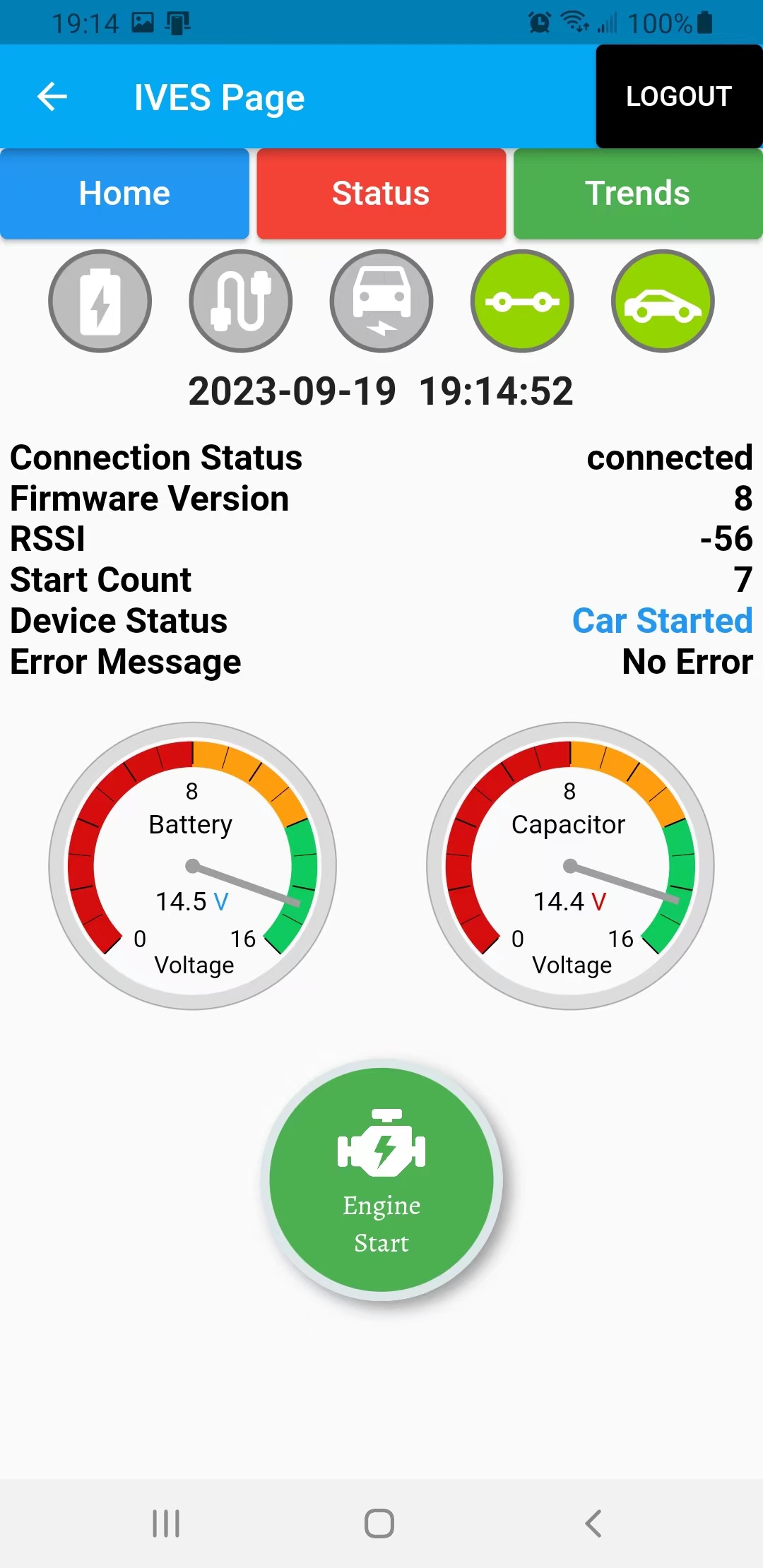Open recent apps from navigation bar
The width and height of the screenshot is (763, 1568).
point(167,1524)
